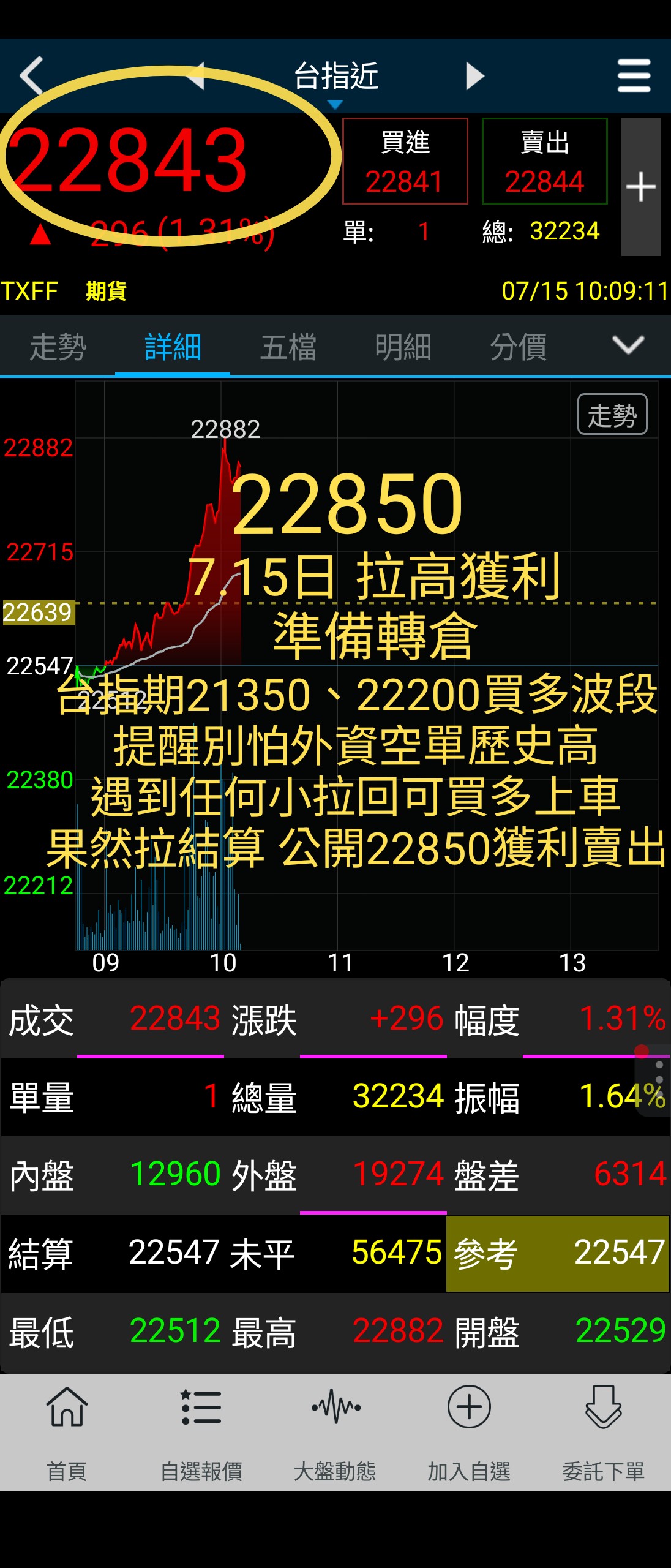
Task: Tap the 賣出 price box 22844
Action: [544, 161]
